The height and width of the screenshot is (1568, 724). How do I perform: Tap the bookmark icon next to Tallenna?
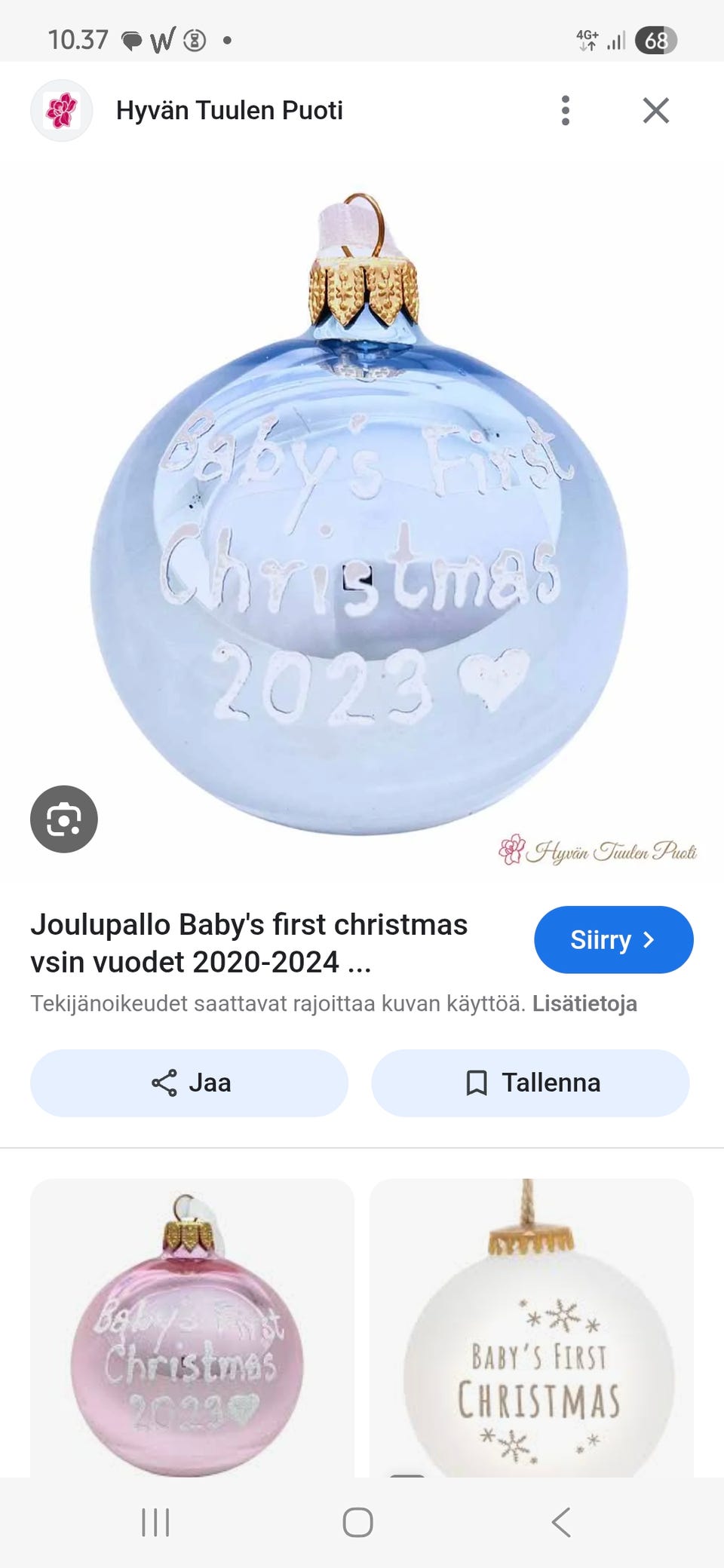point(477,1083)
